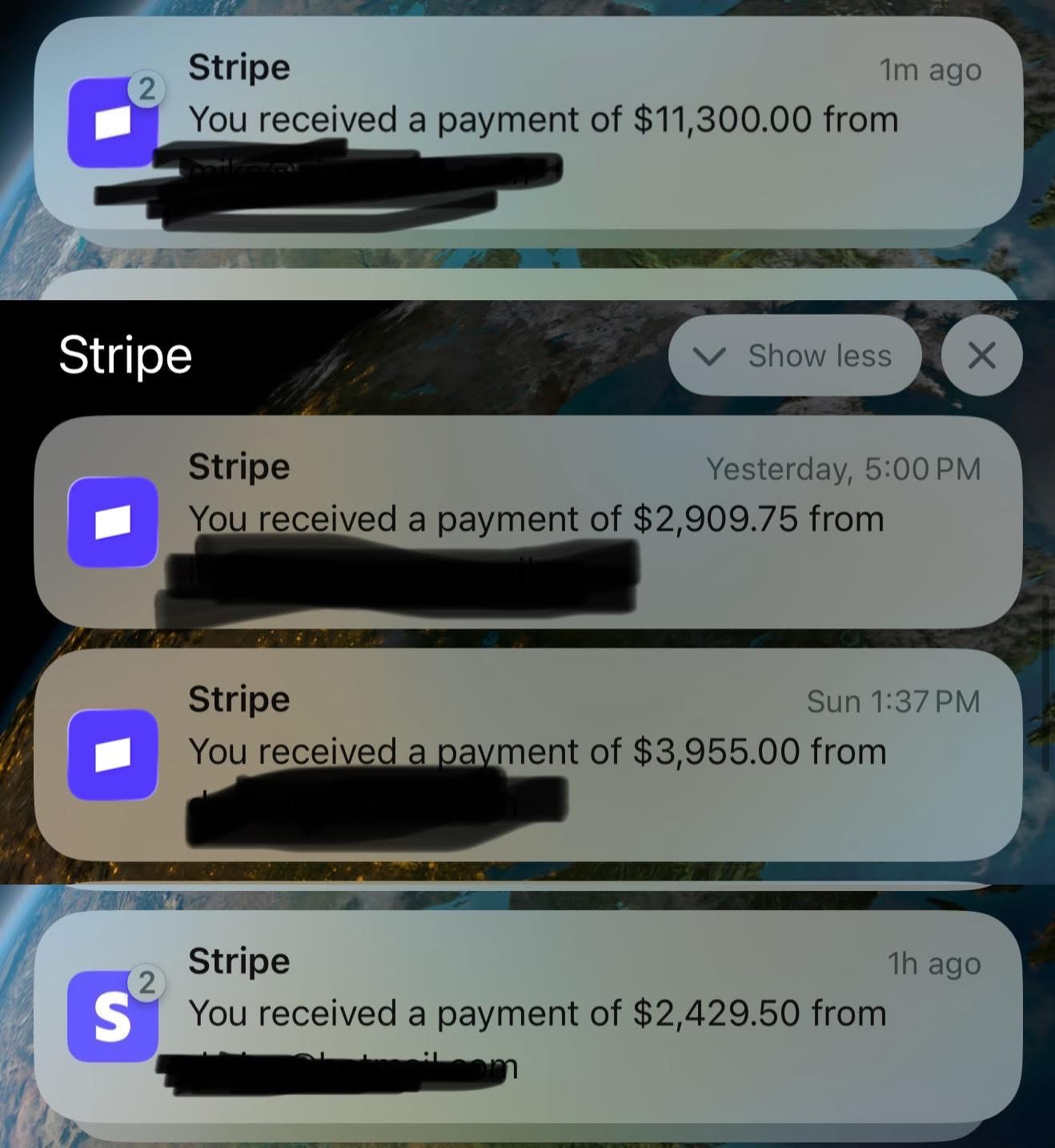The width and height of the screenshot is (1055, 1148).
Task: Tap the Stripe 'S' icon on the $2,429.50 notification
Action: point(112,1015)
